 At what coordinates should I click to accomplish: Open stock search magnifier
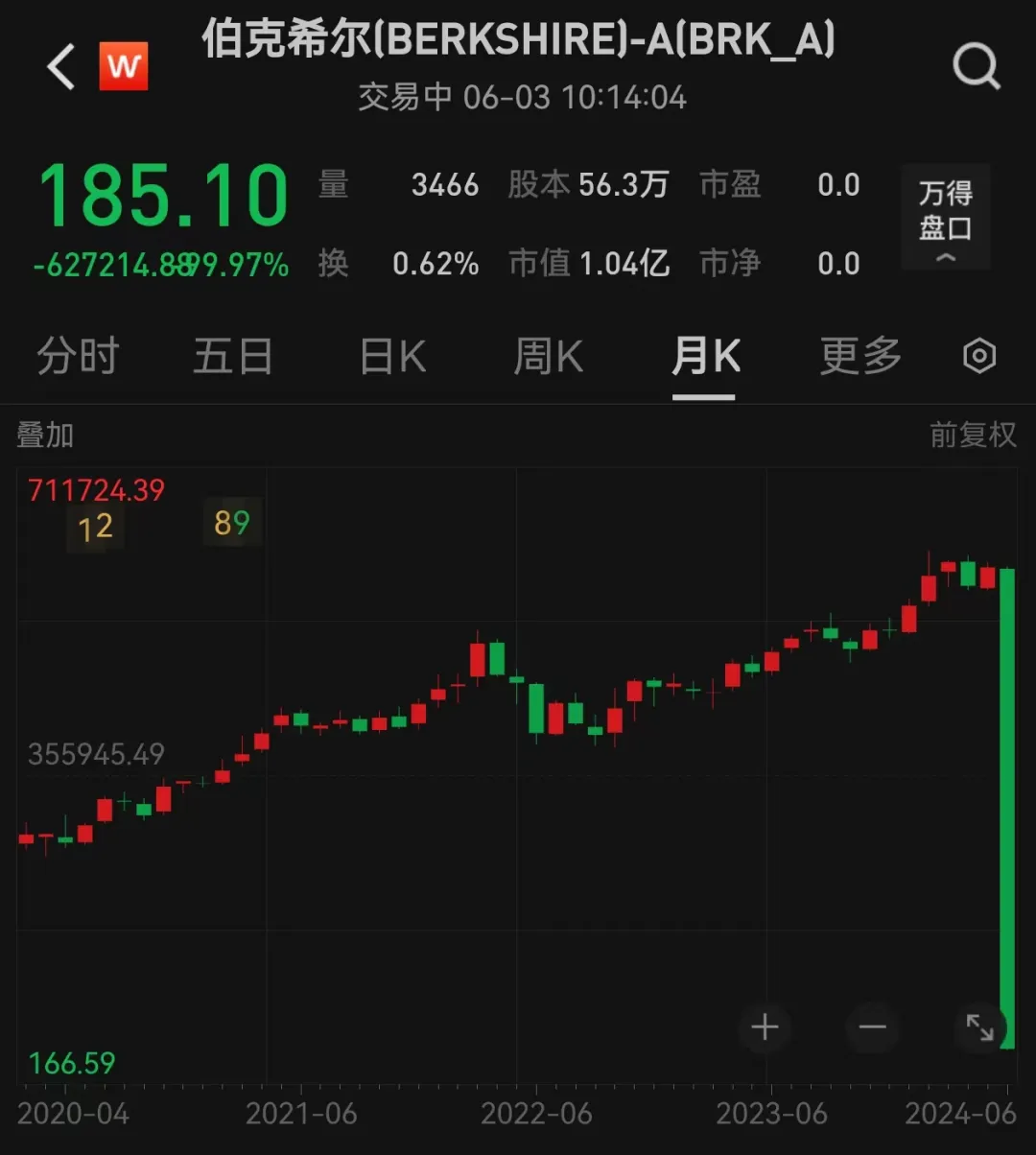976,68
